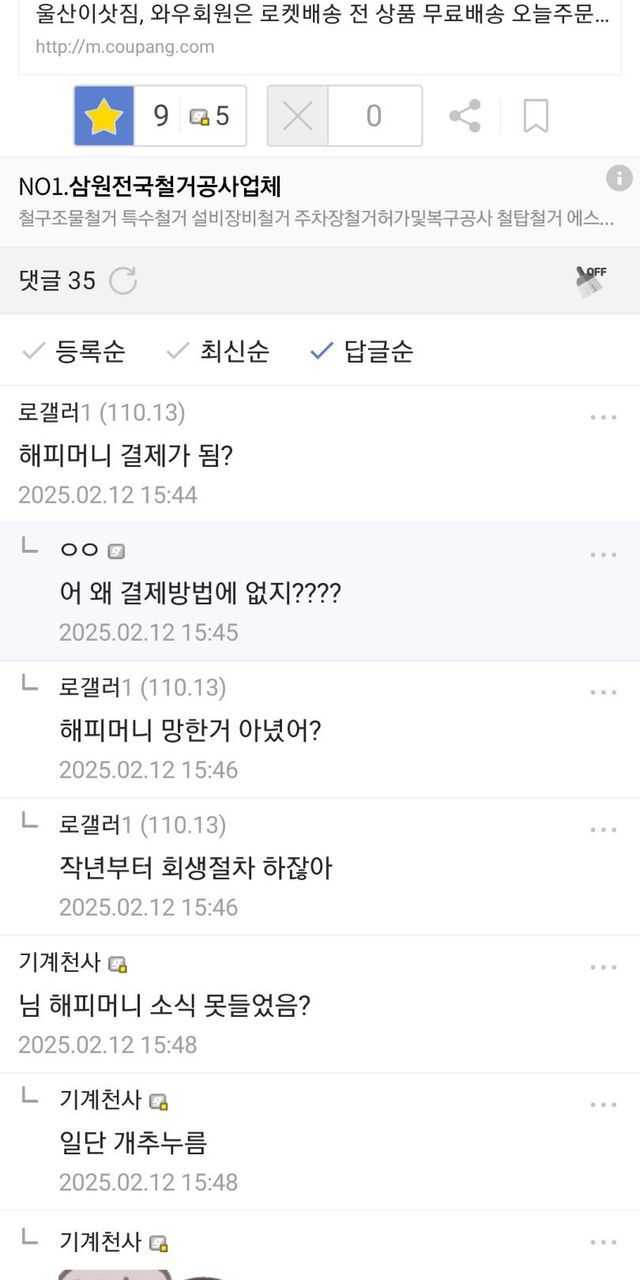
Task: Open the ad info icon
Action: [x=619, y=179]
